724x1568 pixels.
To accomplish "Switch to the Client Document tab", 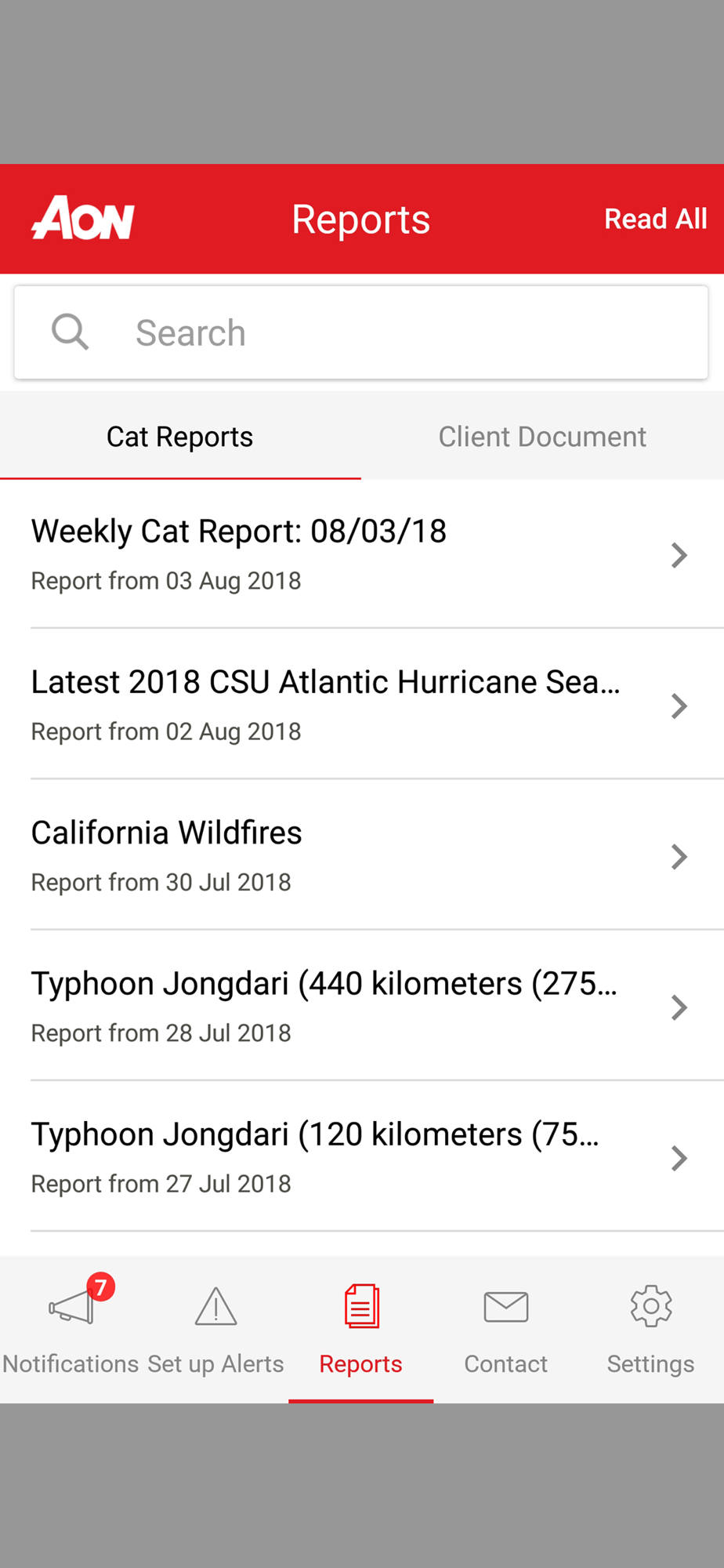I will point(542,436).
